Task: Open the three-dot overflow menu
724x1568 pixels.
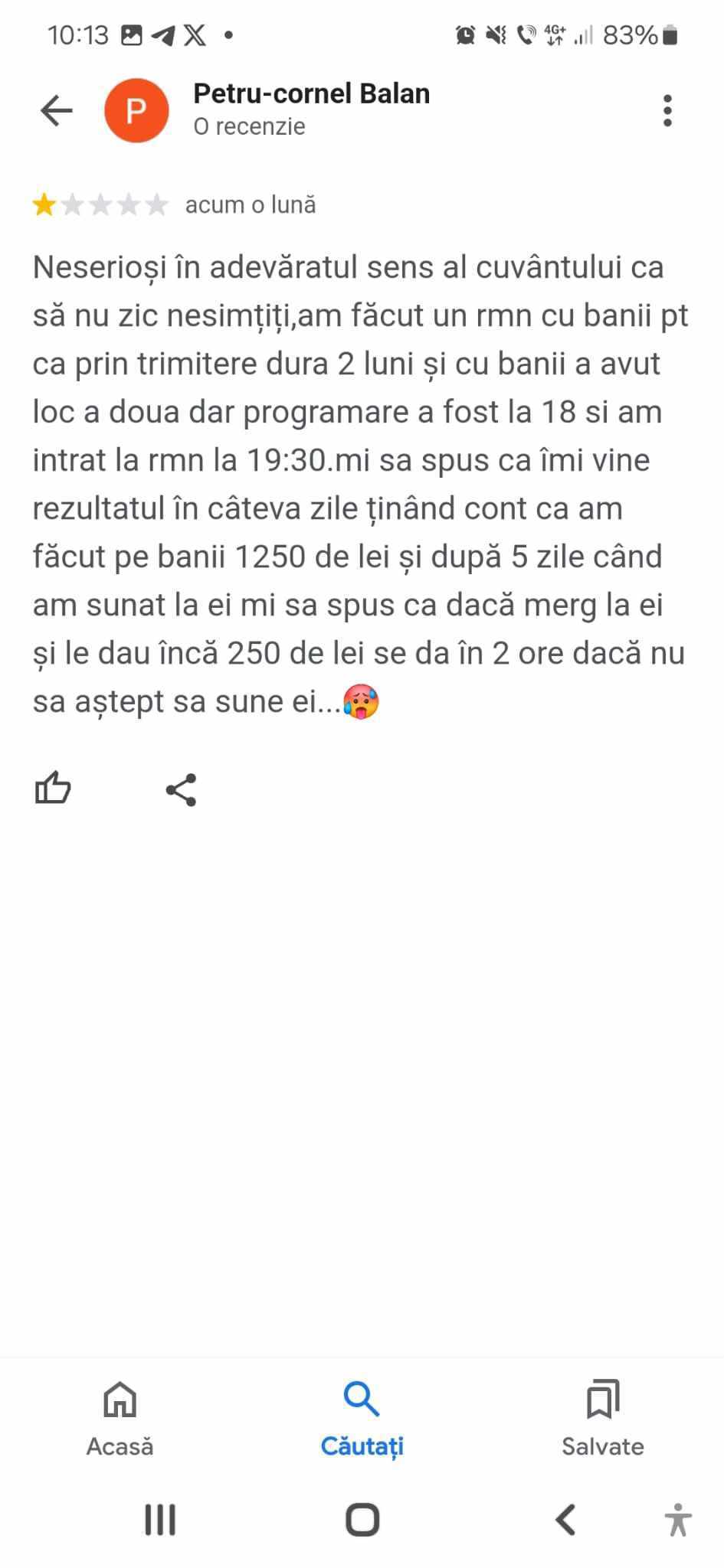Action: (667, 111)
